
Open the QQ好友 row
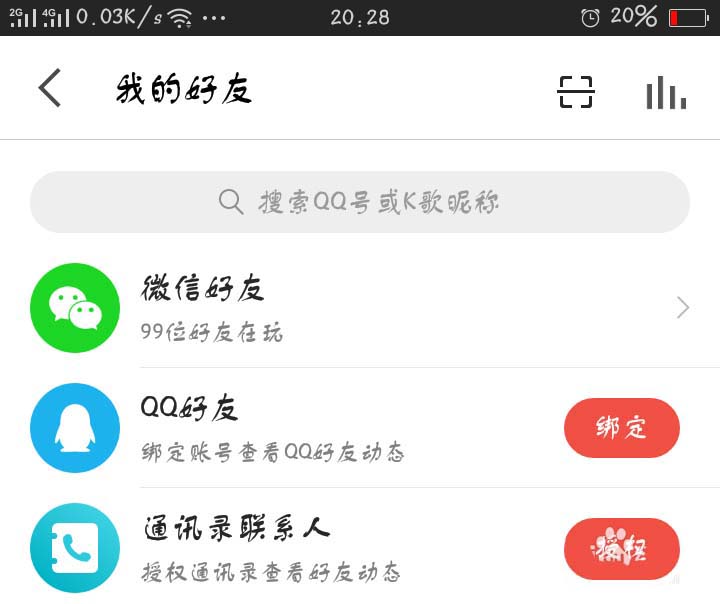coord(300,428)
